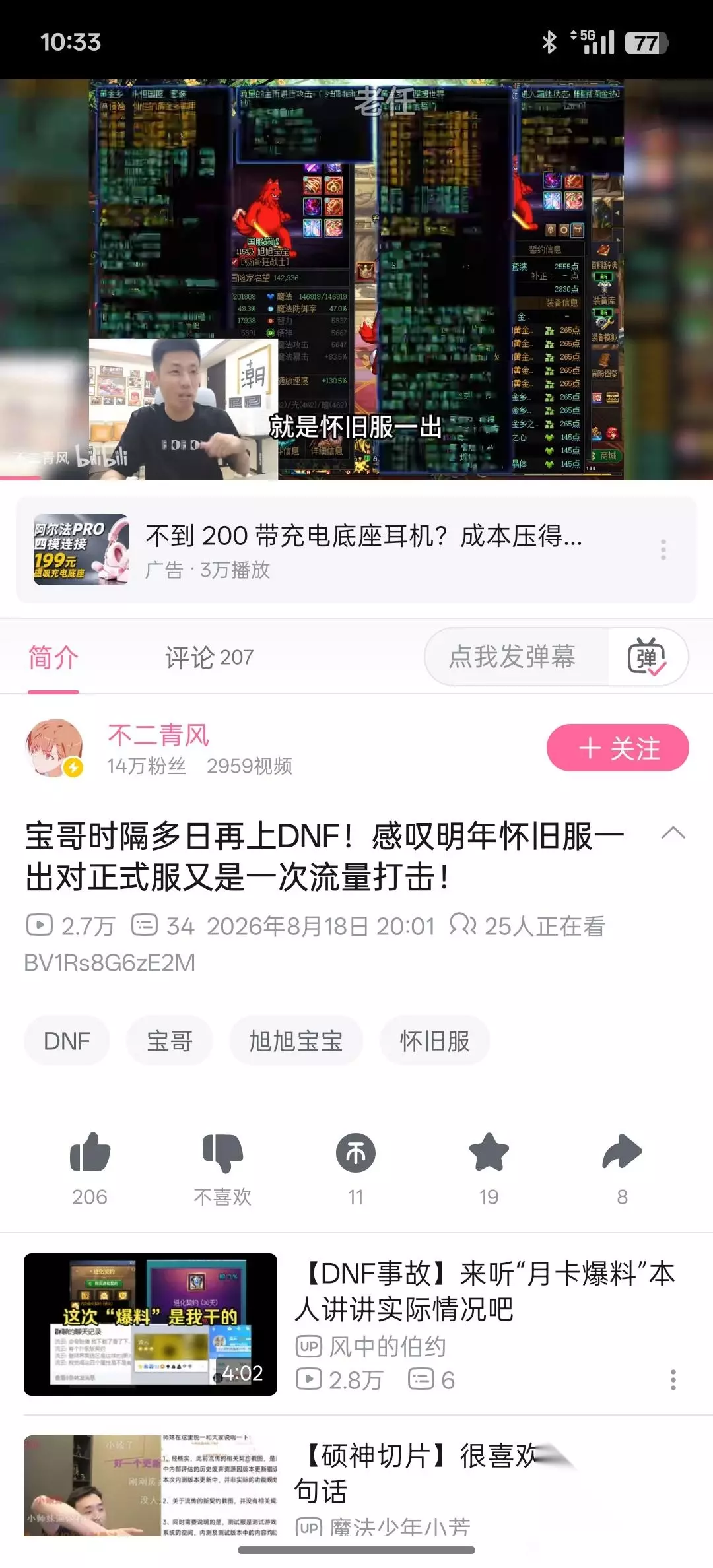This screenshot has height=1568, width=713.
Task: Open options for 风中的伯约 video
Action: coord(673,1379)
